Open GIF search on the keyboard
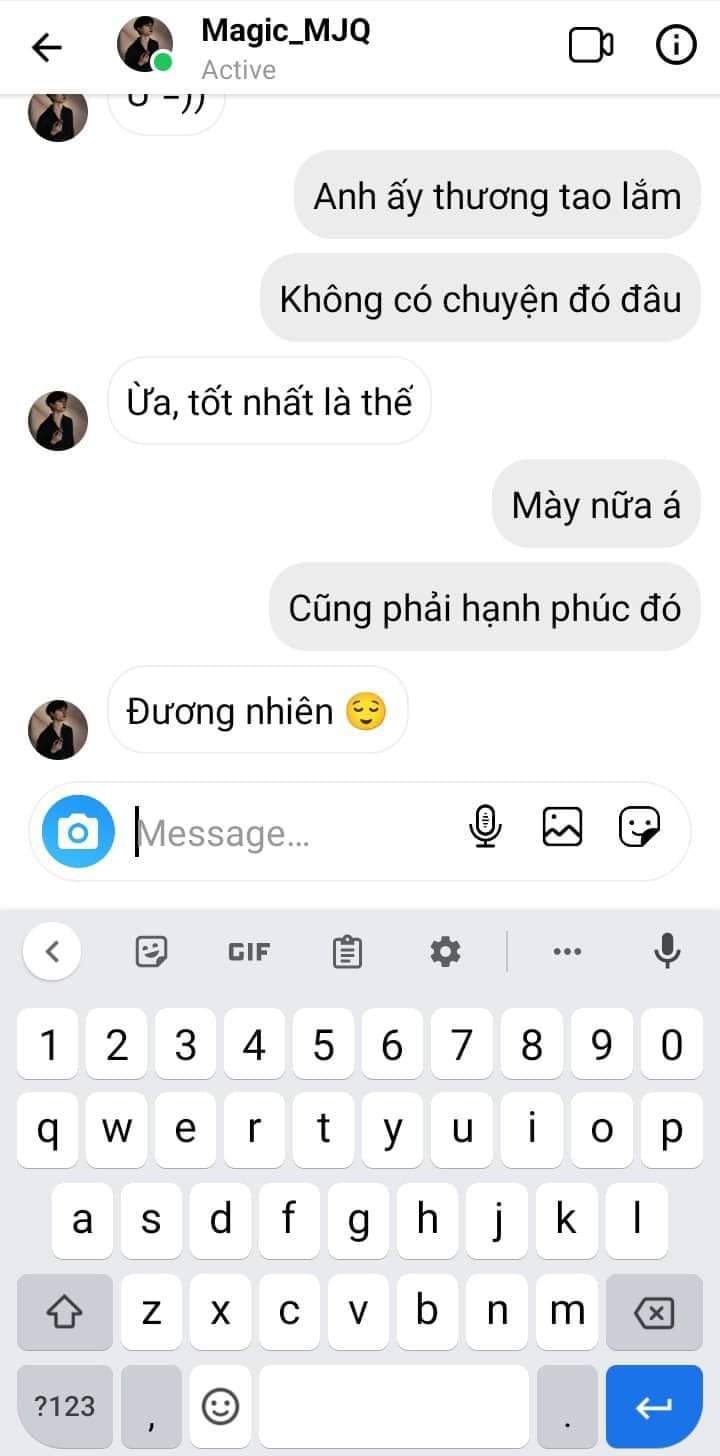The image size is (720, 1456). click(x=249, y=952)
